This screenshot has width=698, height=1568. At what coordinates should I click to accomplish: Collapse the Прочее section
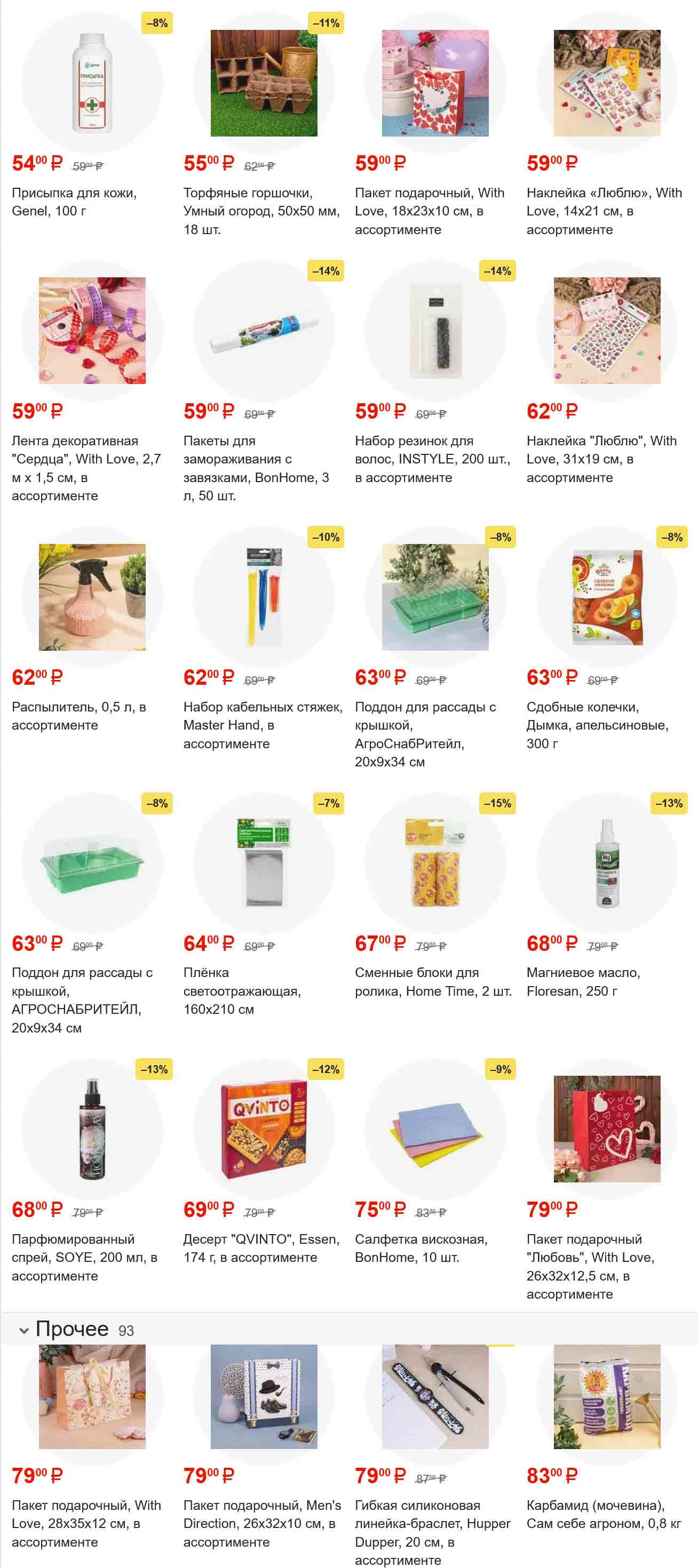pyautogui.click(x=25, y=1331)
